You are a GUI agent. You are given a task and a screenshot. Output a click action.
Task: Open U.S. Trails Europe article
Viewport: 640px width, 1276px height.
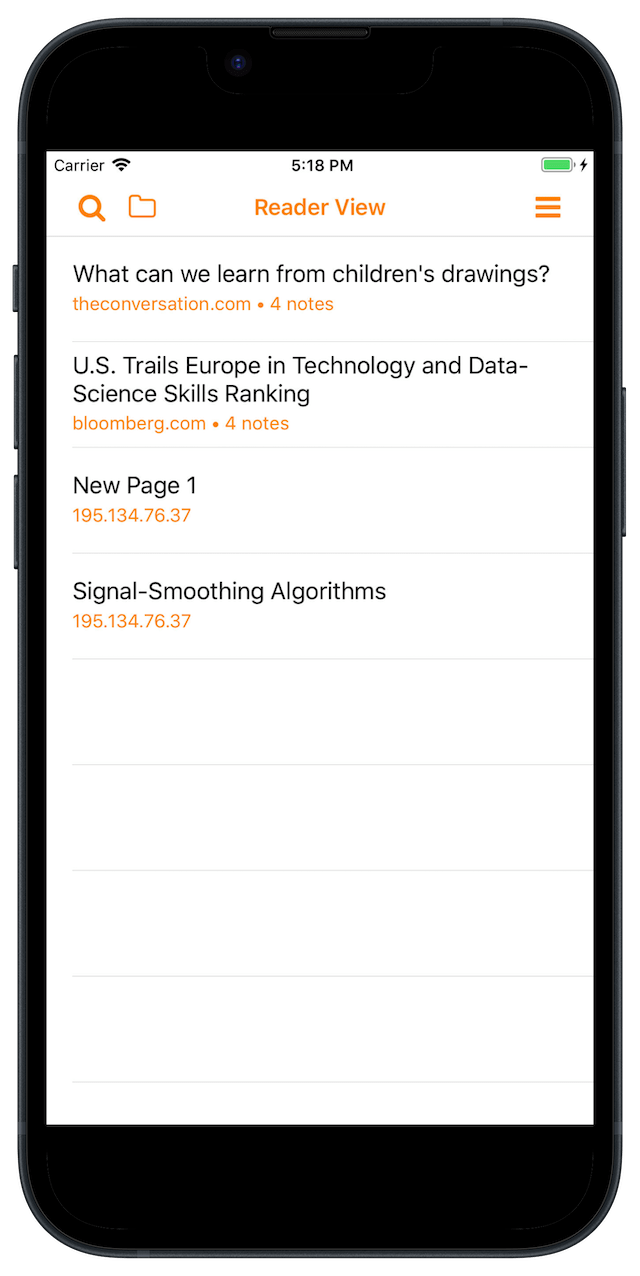pyautogui.click(x=320, y=395)
